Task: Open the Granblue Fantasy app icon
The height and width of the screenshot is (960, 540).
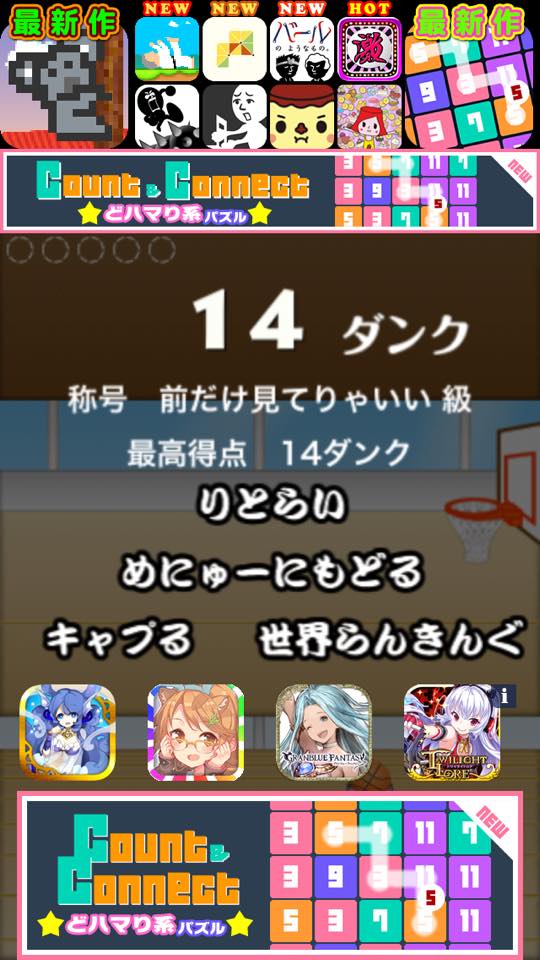Action: coord(324,732)
